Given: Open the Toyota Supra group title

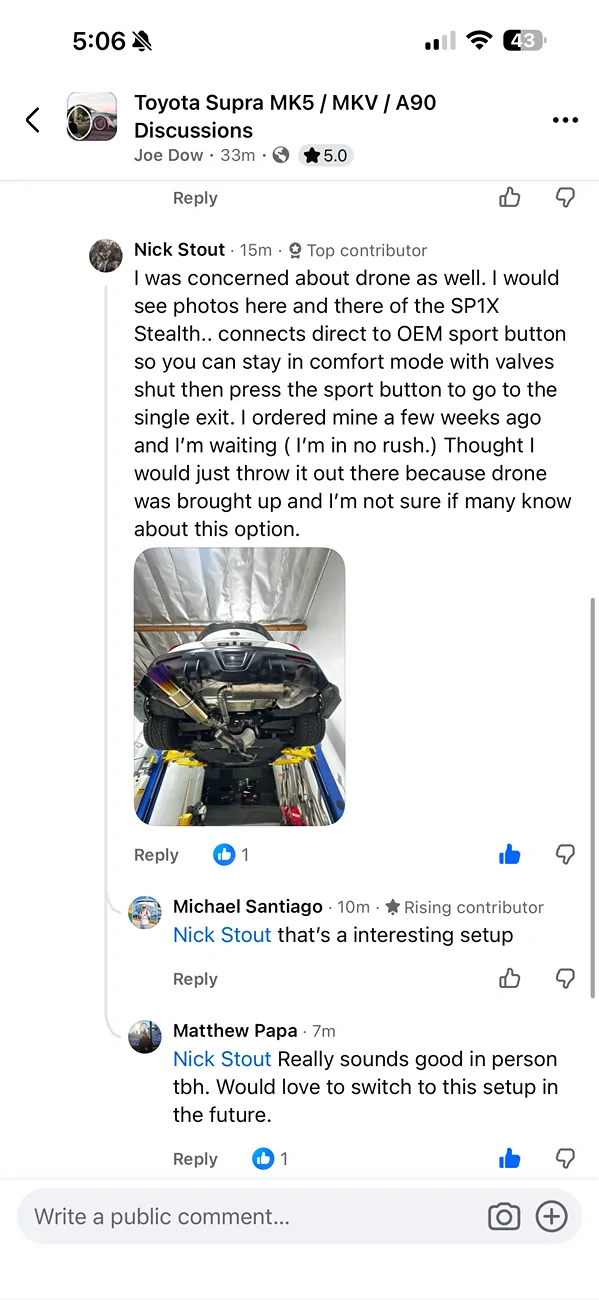Looking at the screenshot, I should pos(285,116).
